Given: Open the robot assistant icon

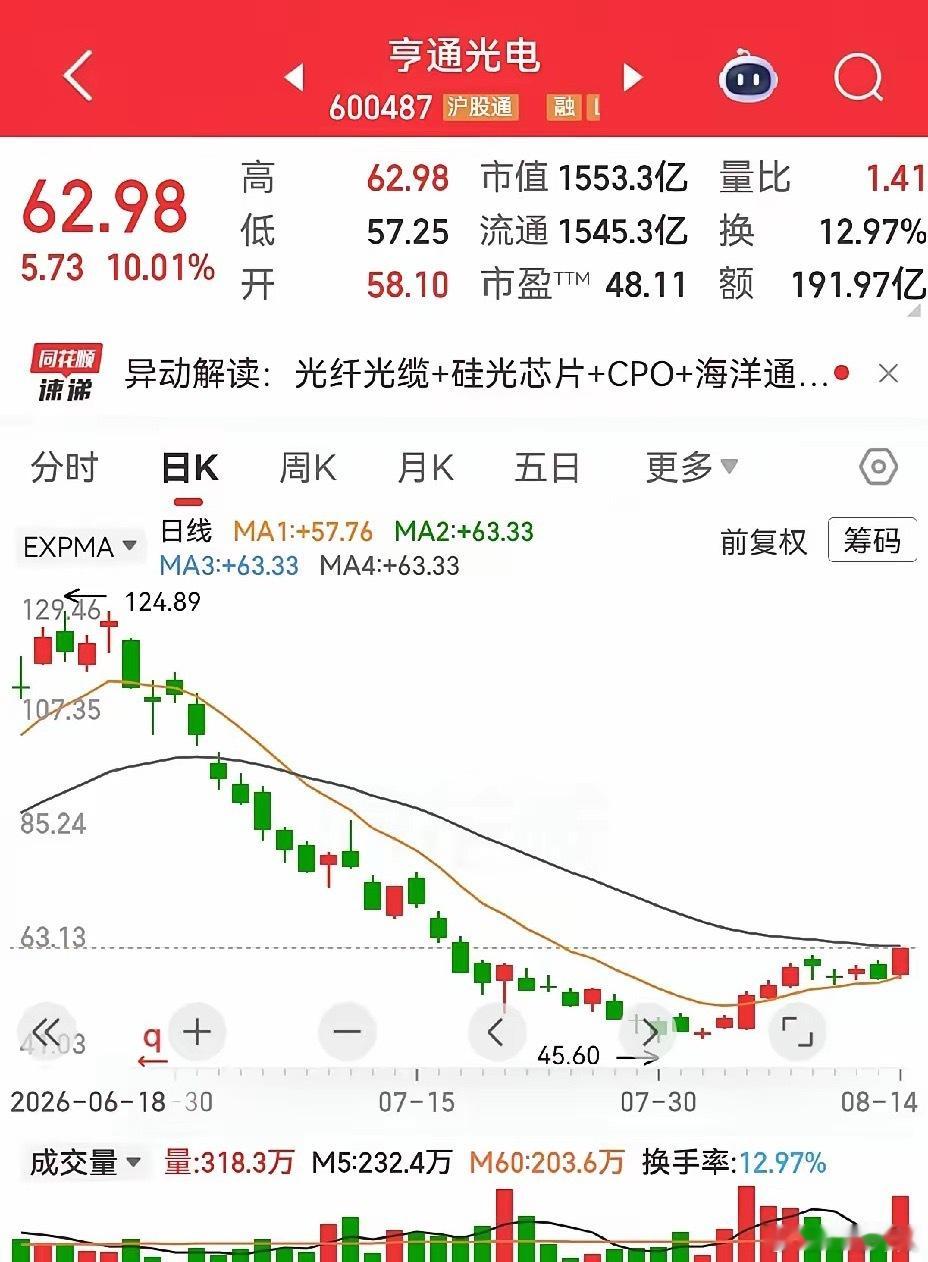Looking at the screenshot, I should 750,77.
